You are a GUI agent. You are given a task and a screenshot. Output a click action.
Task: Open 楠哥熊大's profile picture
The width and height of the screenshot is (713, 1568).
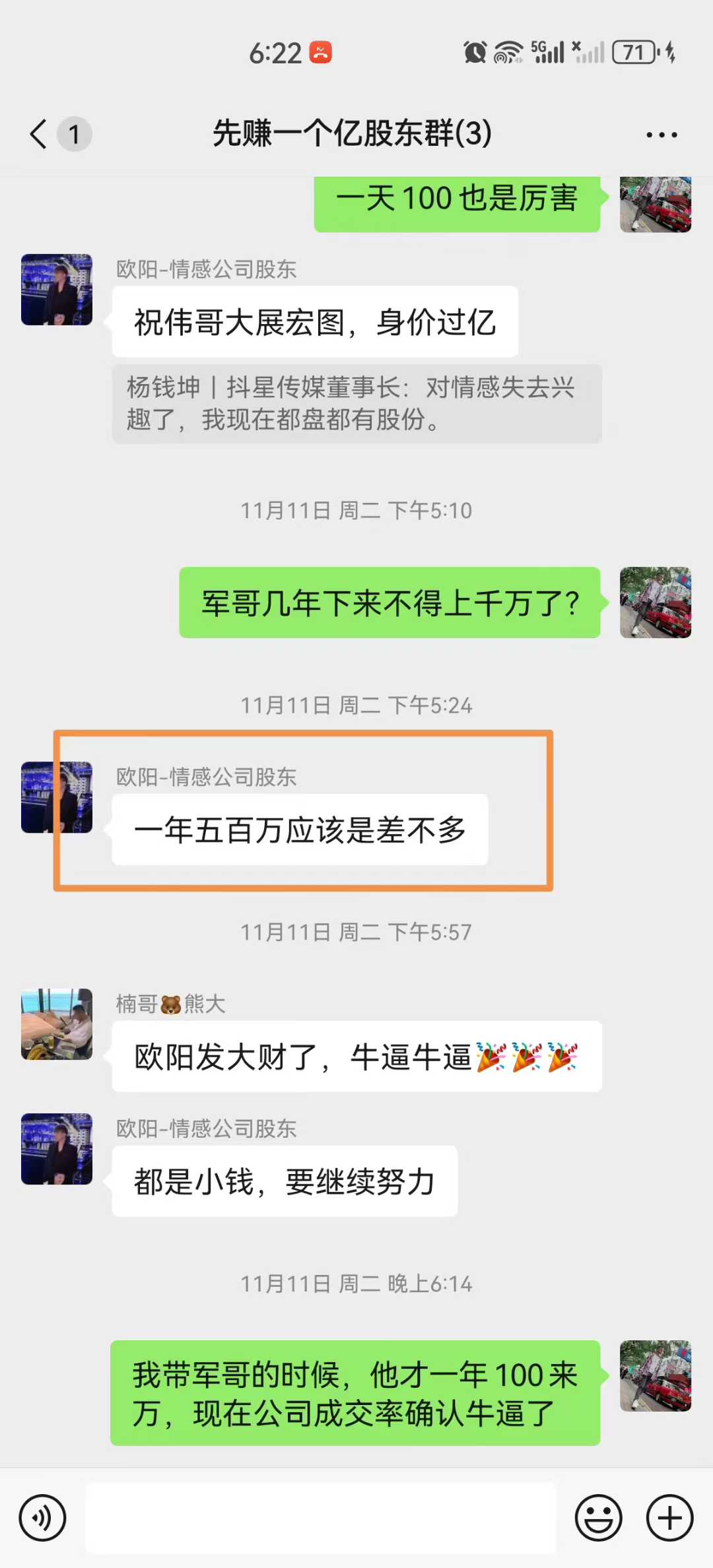click(57, 1024)
